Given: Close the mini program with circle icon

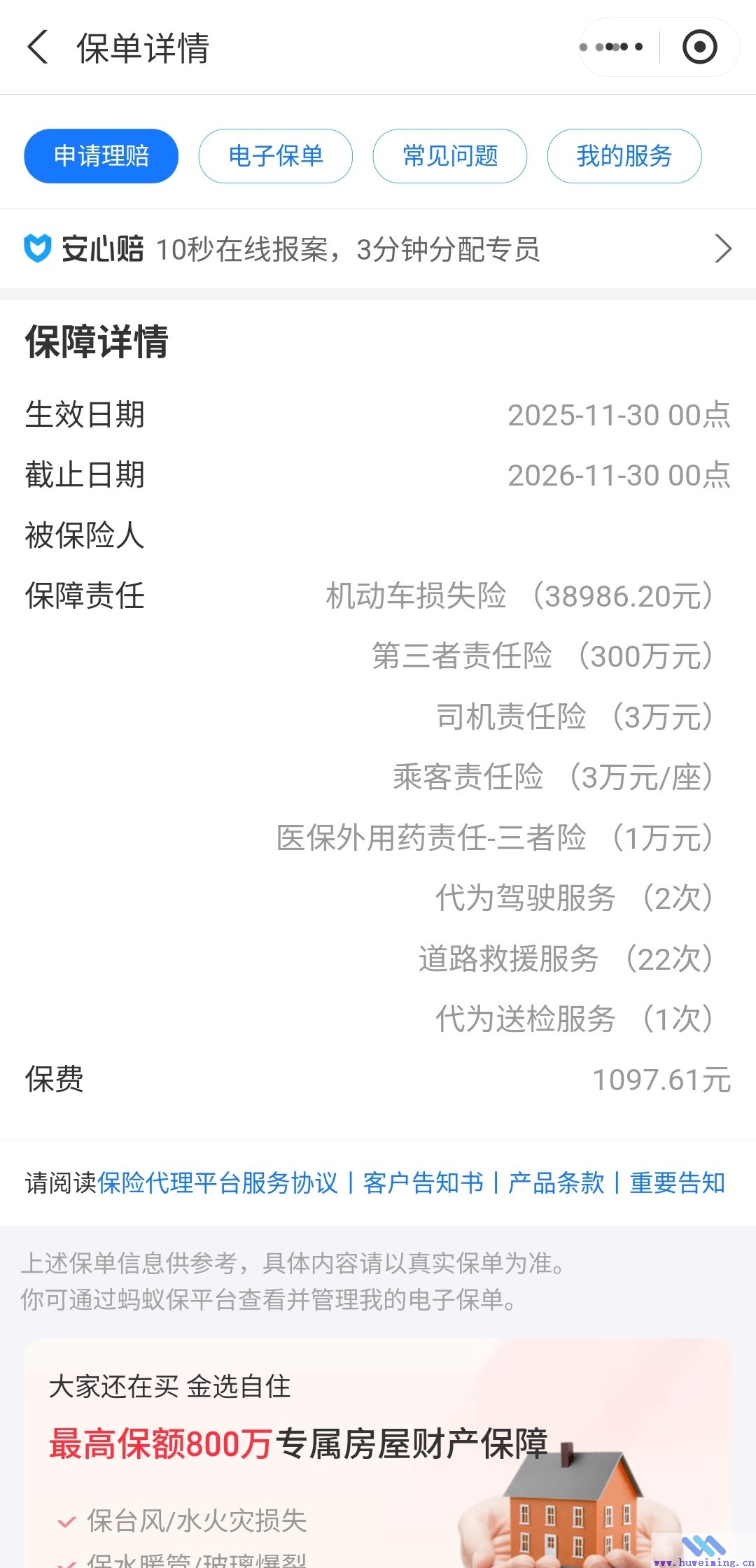Looking at the screenshot, I should [x=699, y=48].
